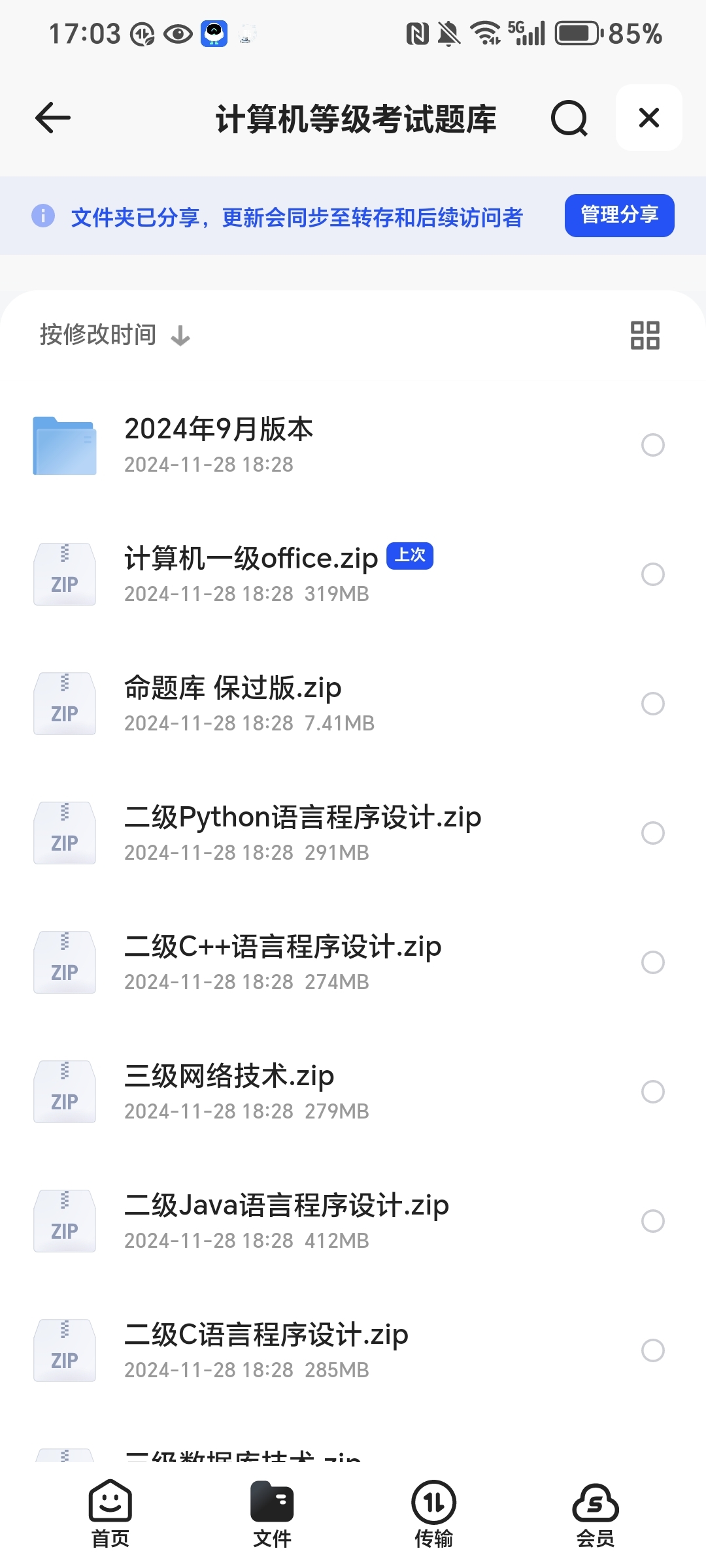The width and height of the screenshot is (706, 1568).
Task: Tap the 管理分享 button
Action: click(619, 215)
